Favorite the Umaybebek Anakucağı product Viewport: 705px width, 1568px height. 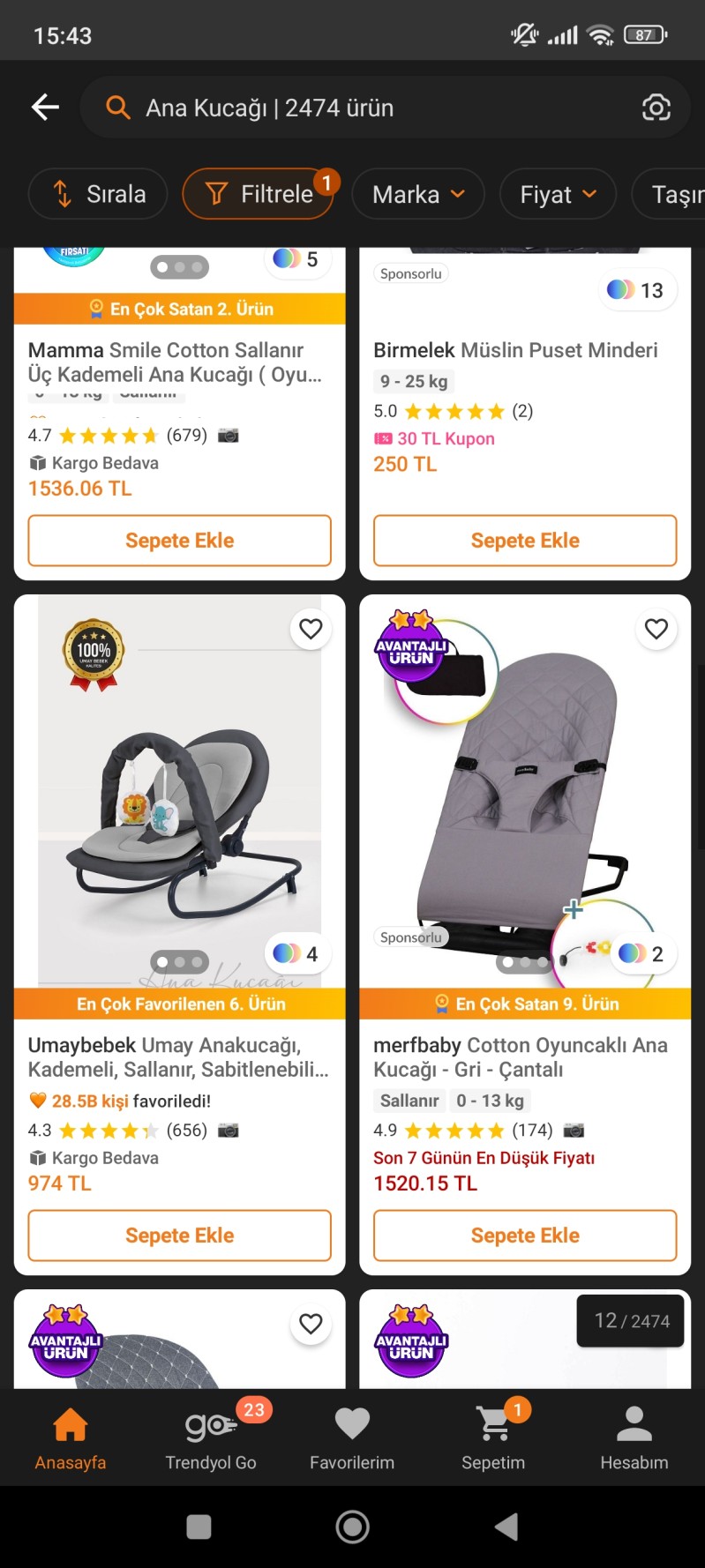pyautogui.click(x=311, y=629)
